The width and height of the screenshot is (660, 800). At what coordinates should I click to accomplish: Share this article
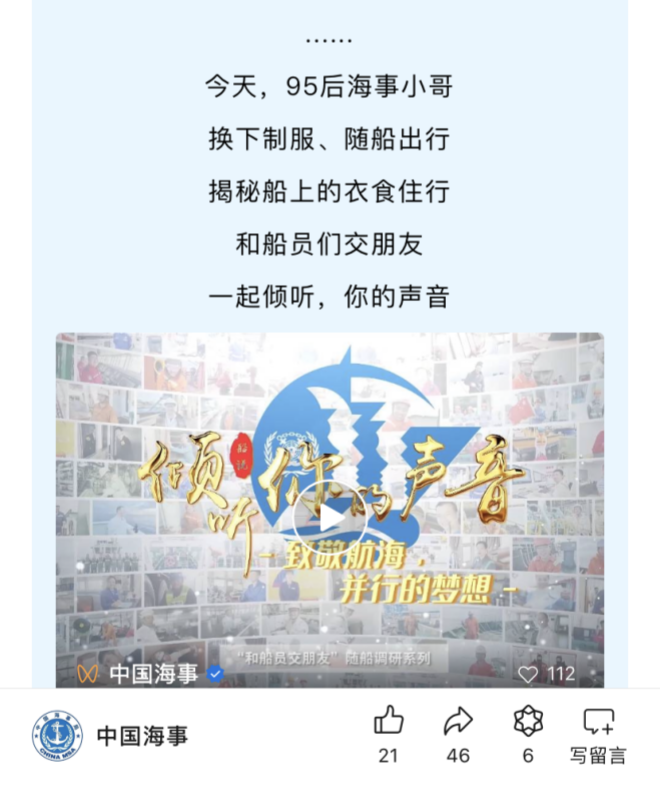(457, 722)
